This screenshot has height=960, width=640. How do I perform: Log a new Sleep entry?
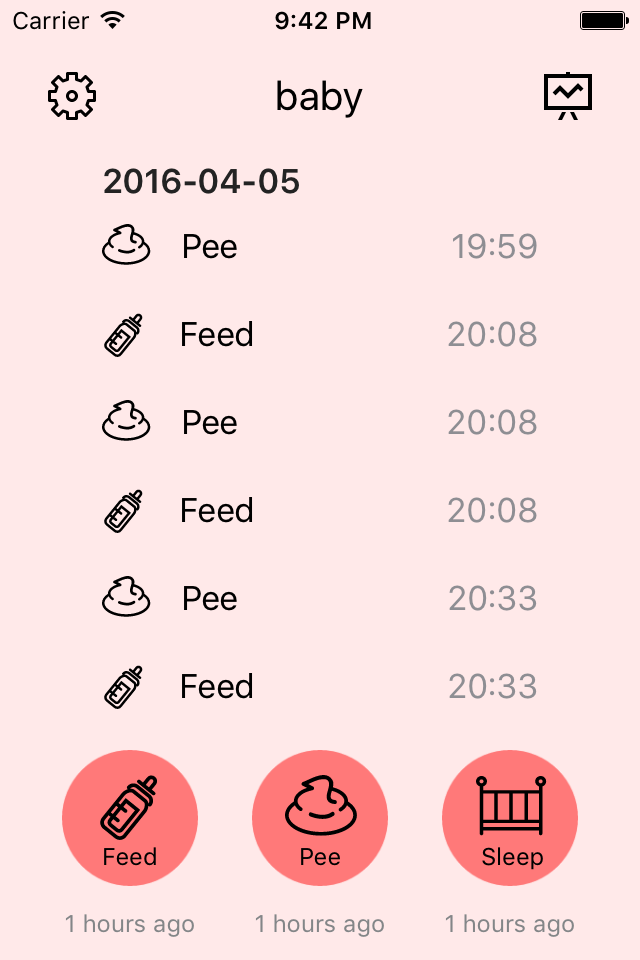coord(510,818)
